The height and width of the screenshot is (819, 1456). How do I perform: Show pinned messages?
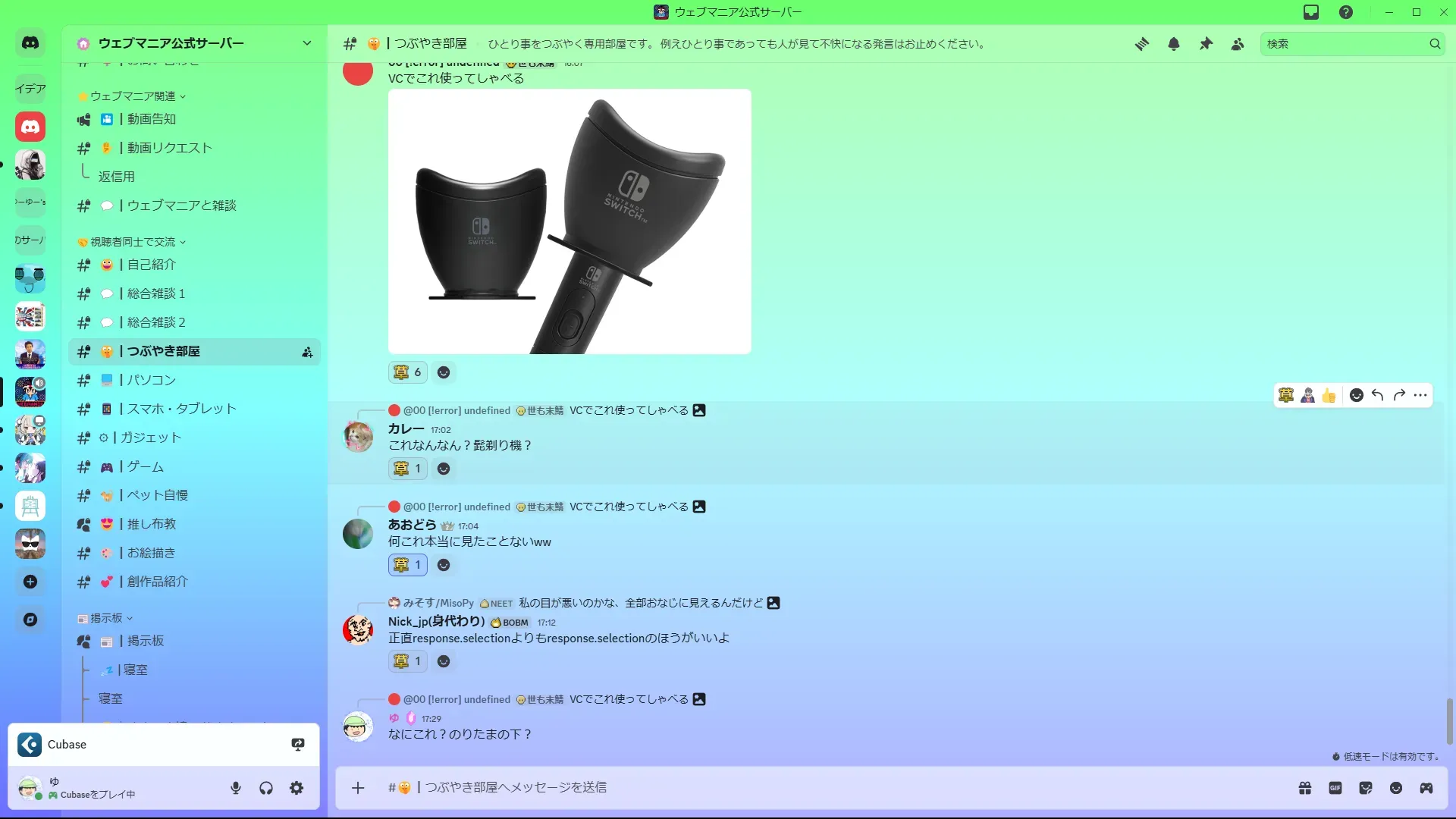click(1206, 44)
